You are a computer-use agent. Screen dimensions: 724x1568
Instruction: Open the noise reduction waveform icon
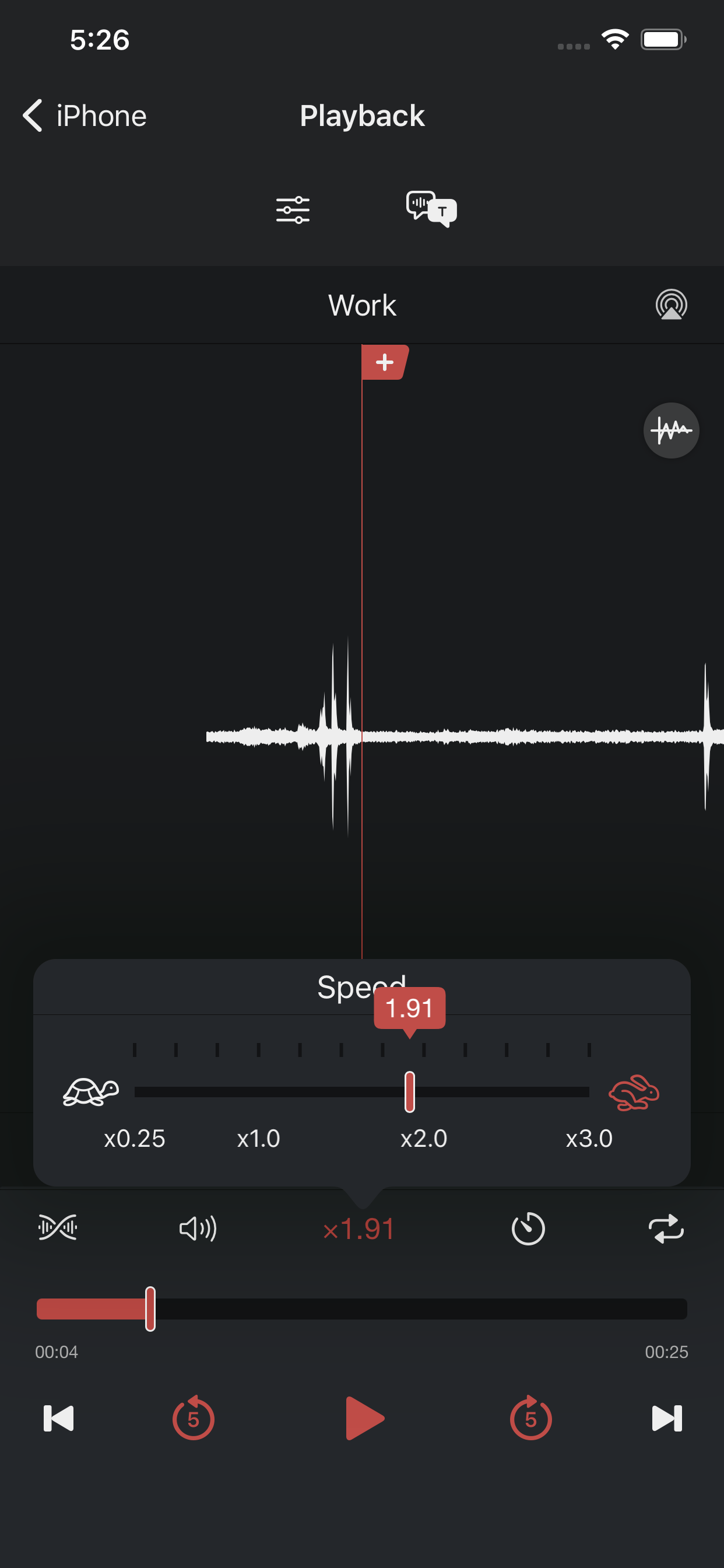click(x=58, y=1228)
